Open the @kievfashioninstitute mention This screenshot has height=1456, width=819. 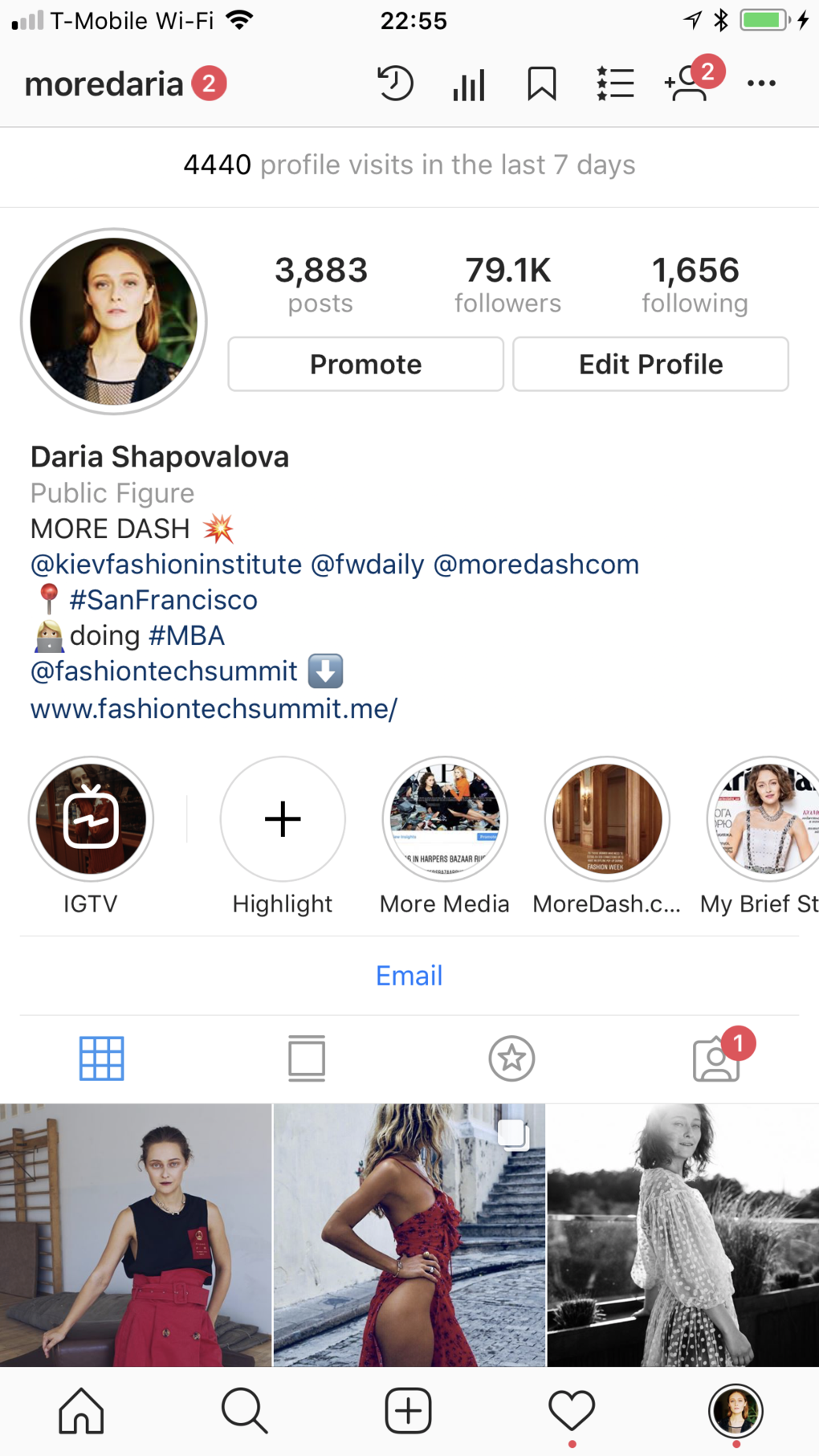pyautogui.click(x=166, y=565)
